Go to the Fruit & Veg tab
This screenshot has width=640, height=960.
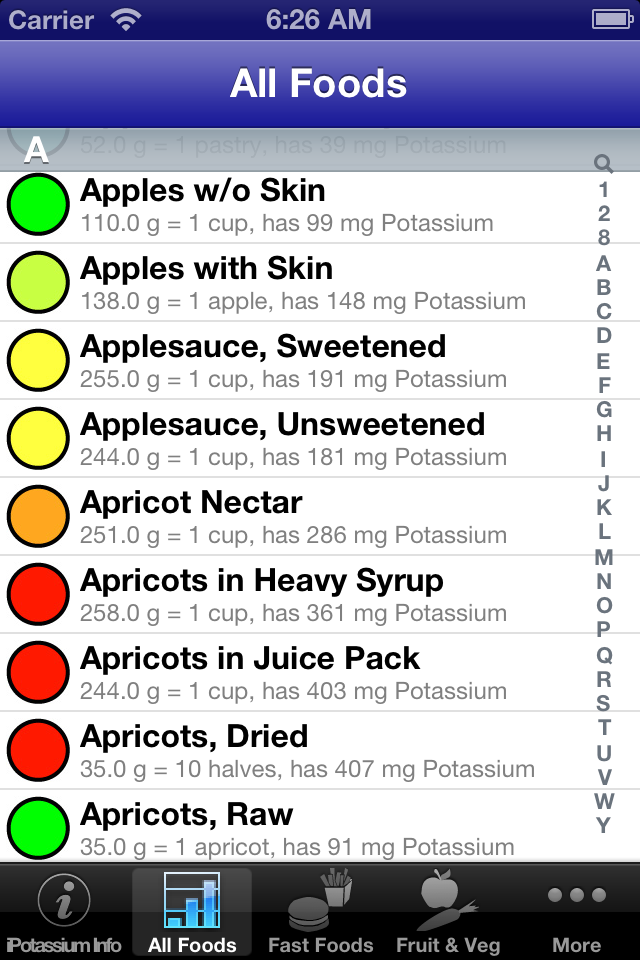[448, 911]
